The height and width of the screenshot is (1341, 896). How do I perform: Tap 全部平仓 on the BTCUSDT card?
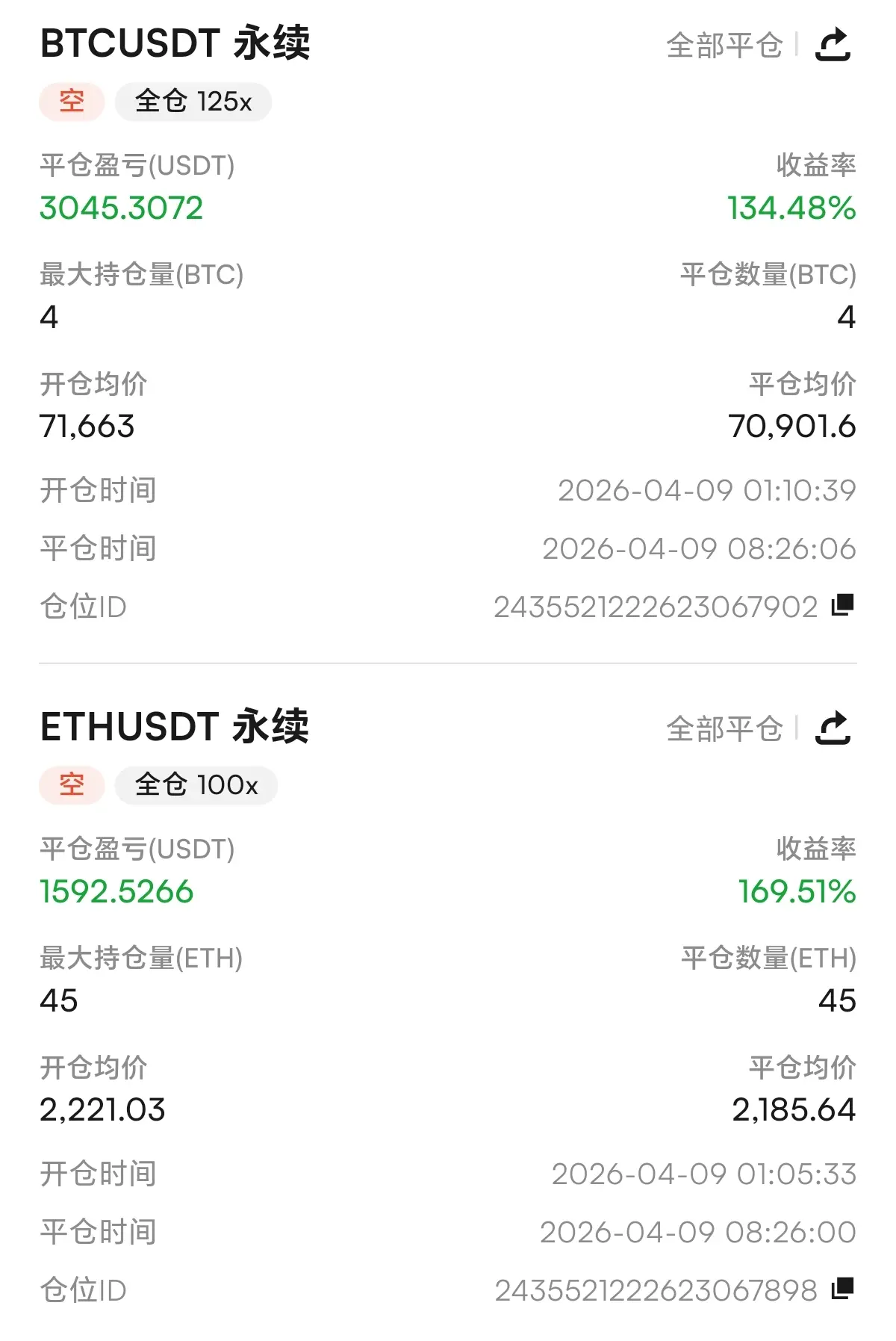point(724,46)
